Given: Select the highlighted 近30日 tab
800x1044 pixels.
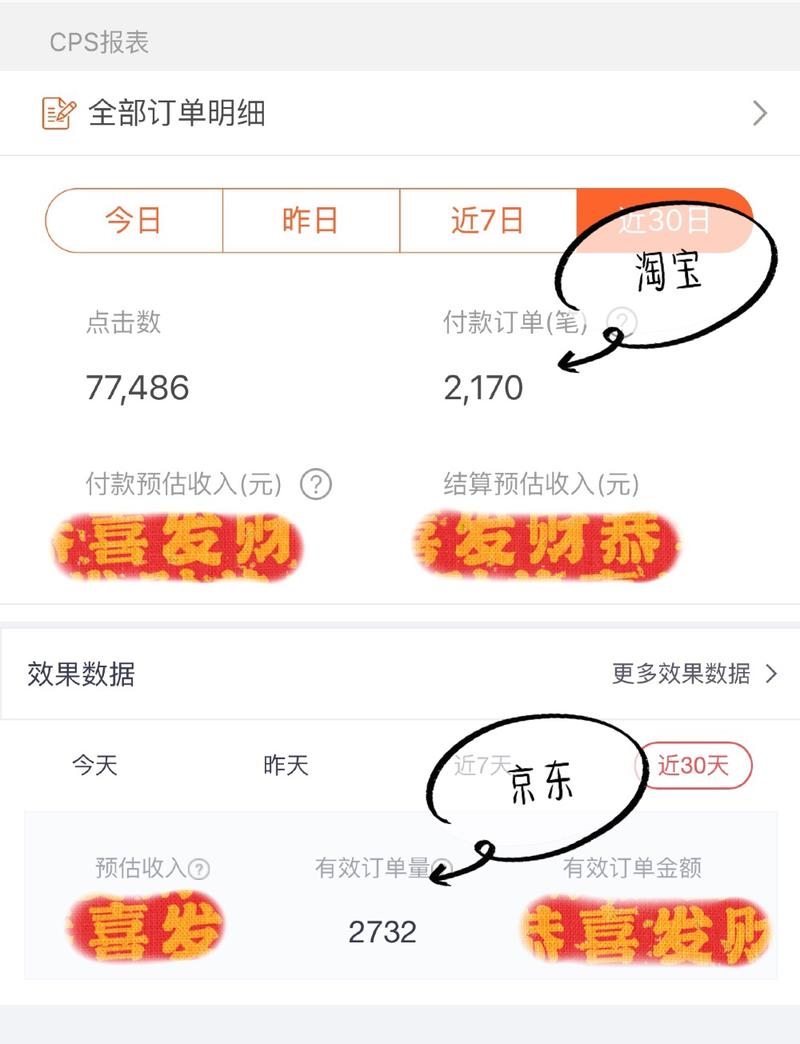Looking at the screenshot, I should (663, 220).
